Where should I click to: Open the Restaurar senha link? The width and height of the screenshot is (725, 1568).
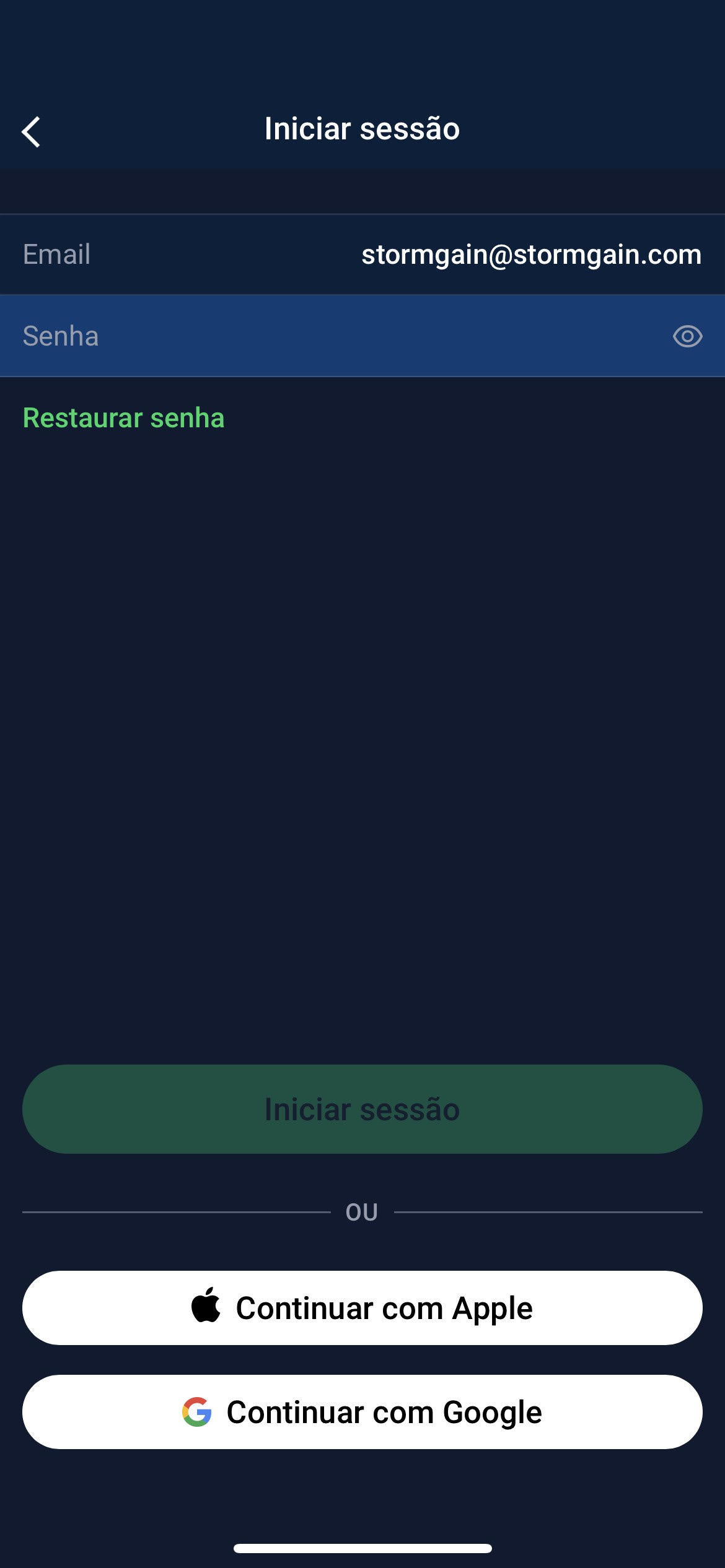tap(123, 418)
